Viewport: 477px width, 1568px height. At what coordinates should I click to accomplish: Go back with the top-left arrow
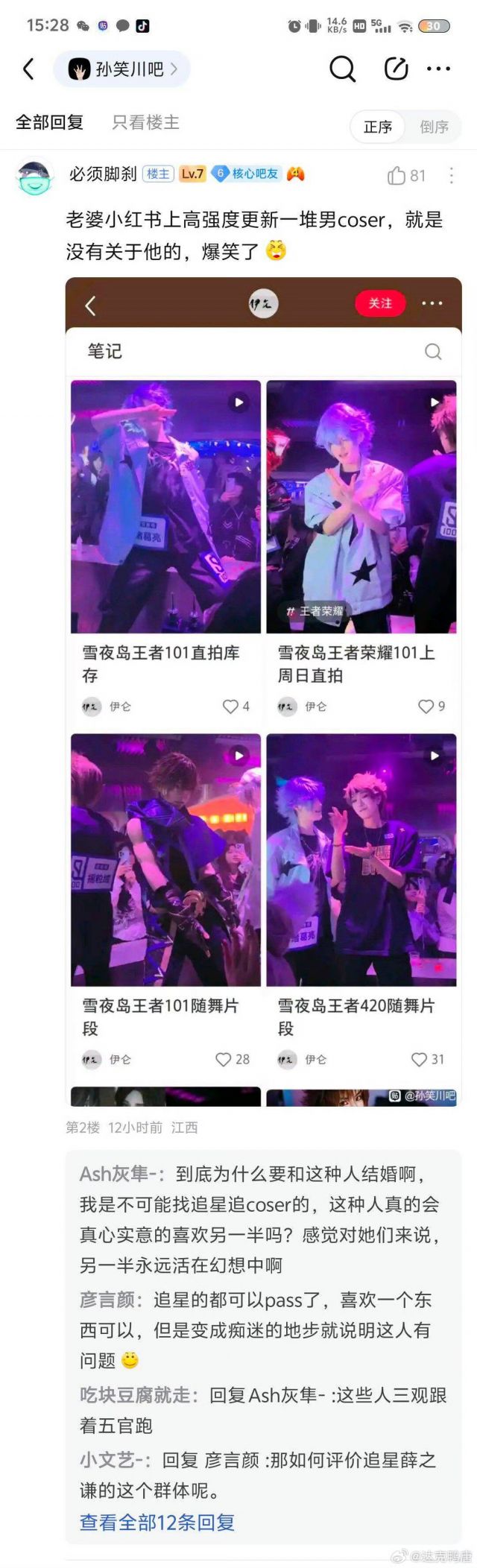[28, 69]
